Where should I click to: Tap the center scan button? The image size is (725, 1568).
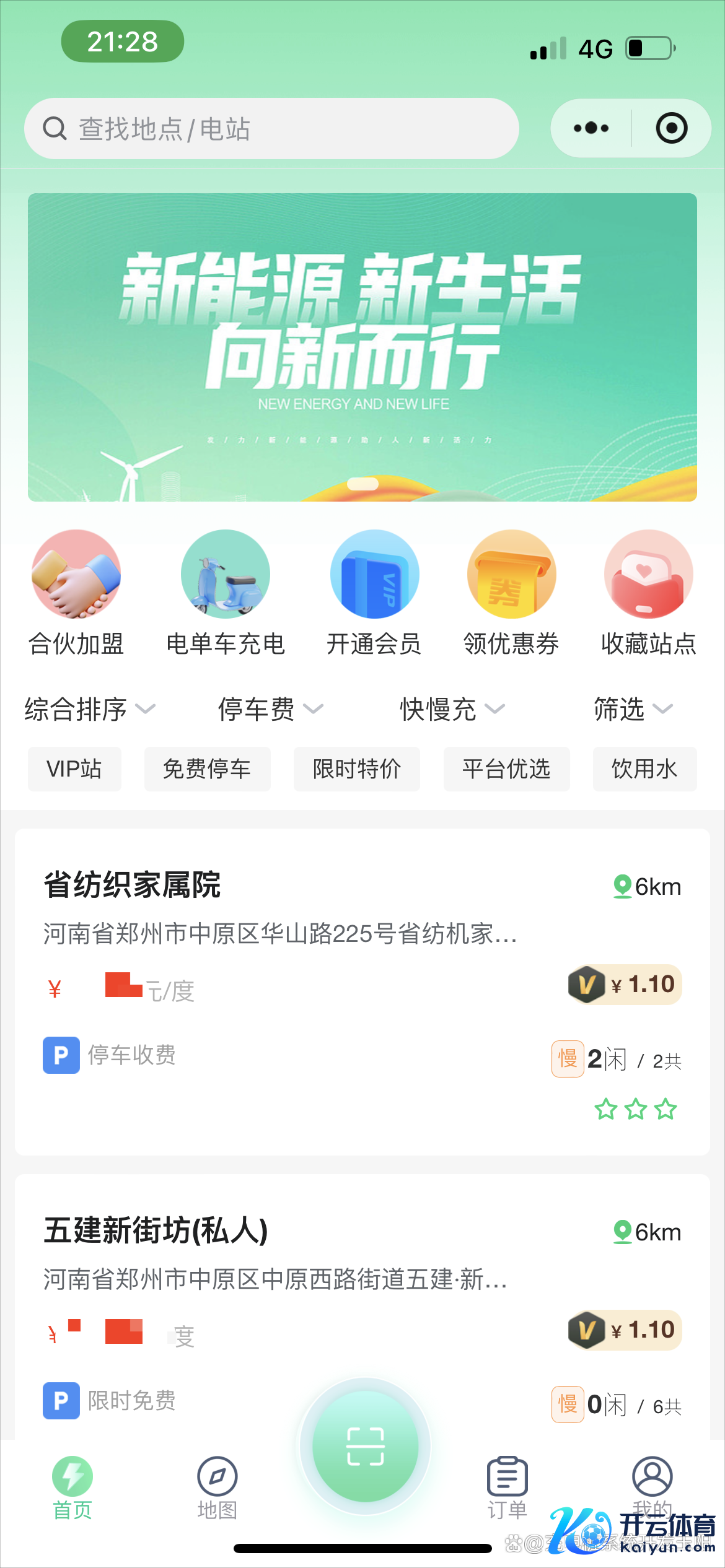[x=365, y=1447]
